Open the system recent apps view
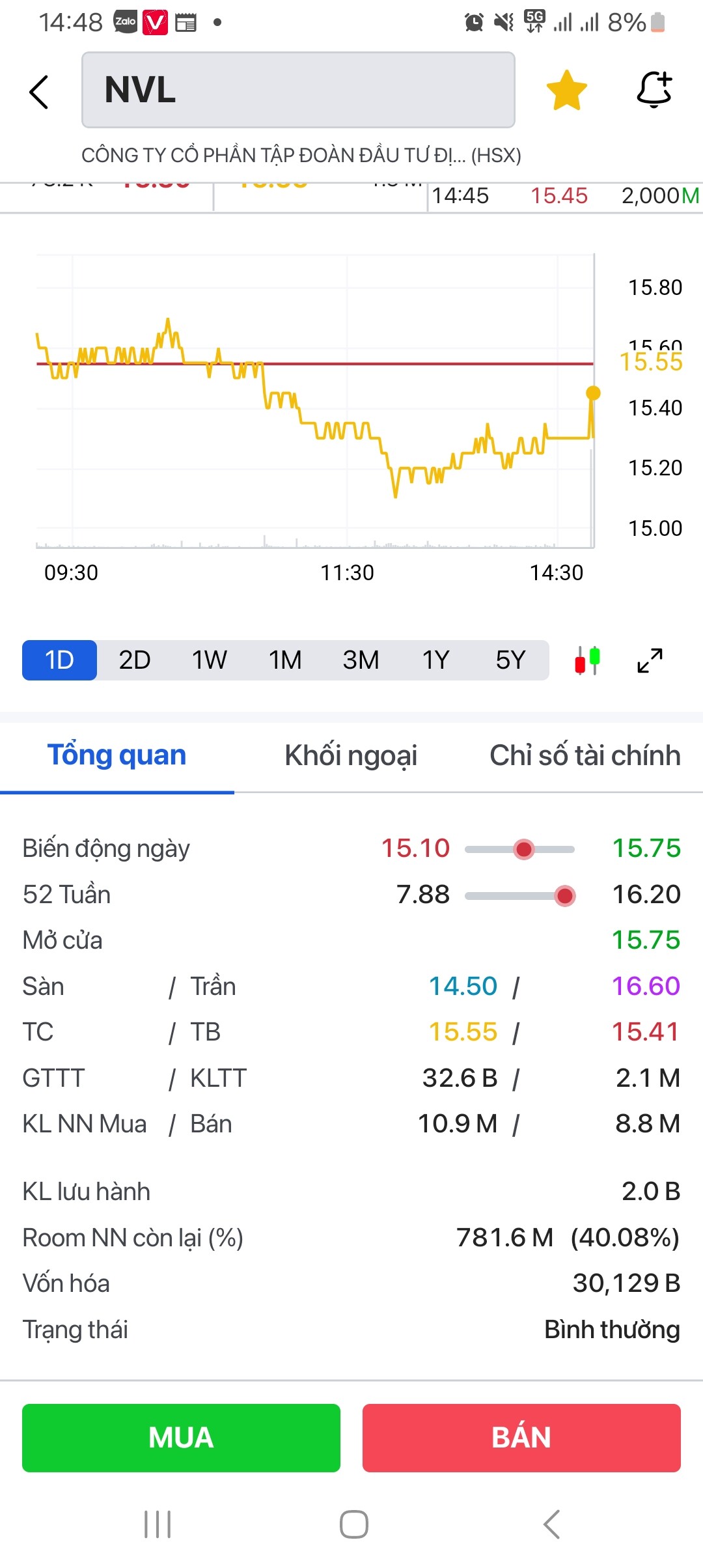Viewport: 703px width, 1568px height. click(x=158, y=1524)
